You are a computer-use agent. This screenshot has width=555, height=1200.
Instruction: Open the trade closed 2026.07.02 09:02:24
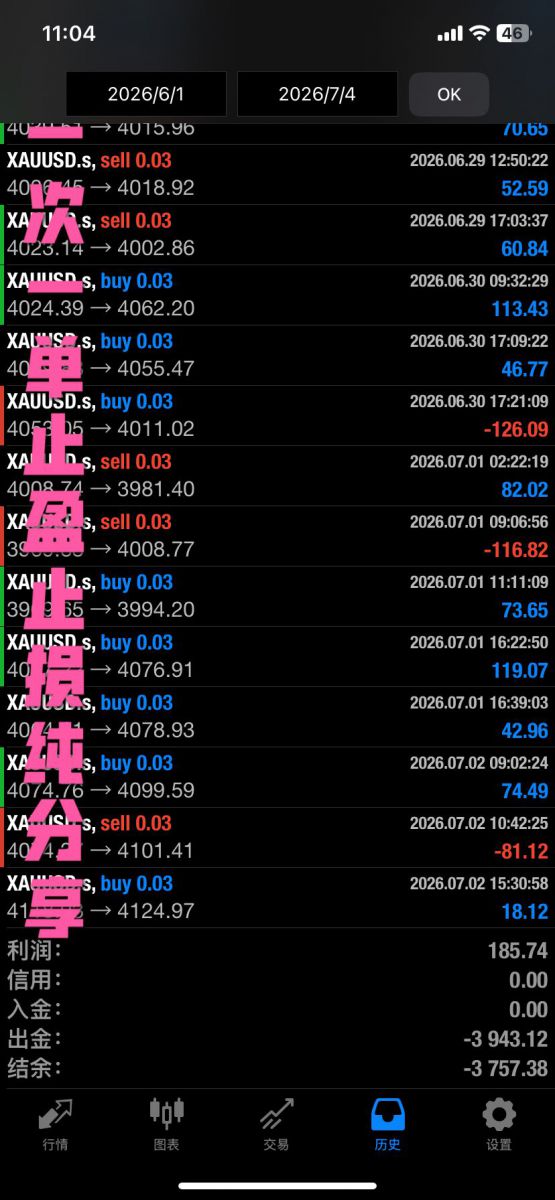[x=277, y=777]
